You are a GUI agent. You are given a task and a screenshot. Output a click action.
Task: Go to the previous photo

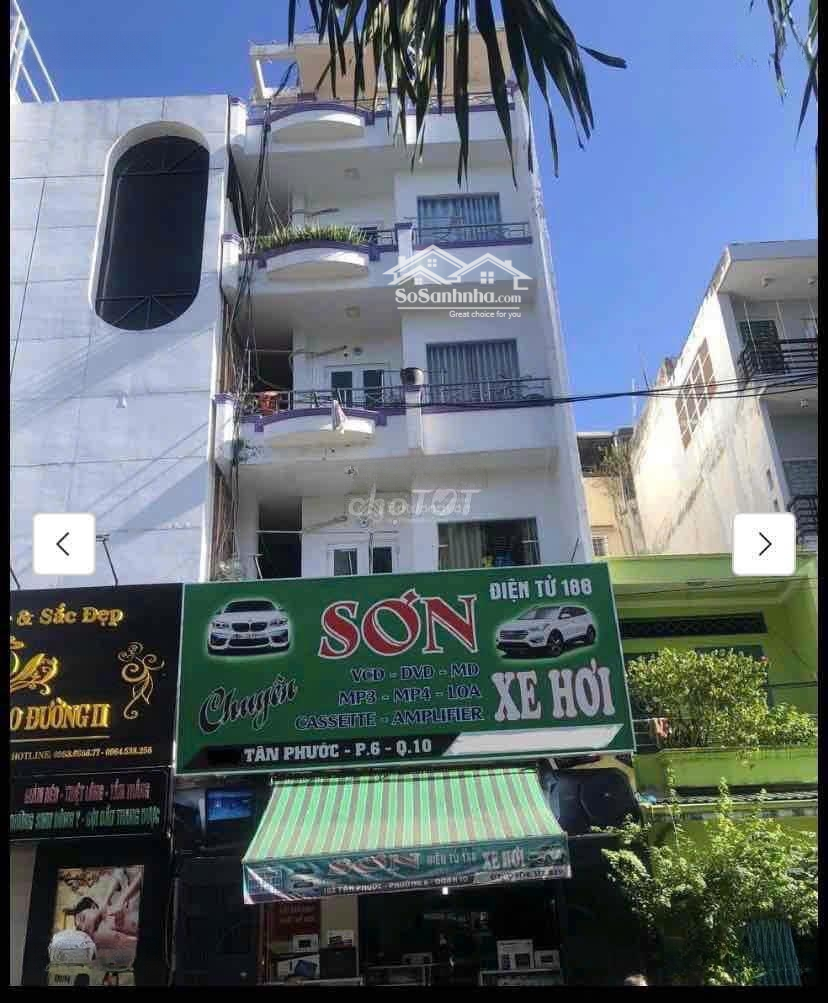pos(64,544)
